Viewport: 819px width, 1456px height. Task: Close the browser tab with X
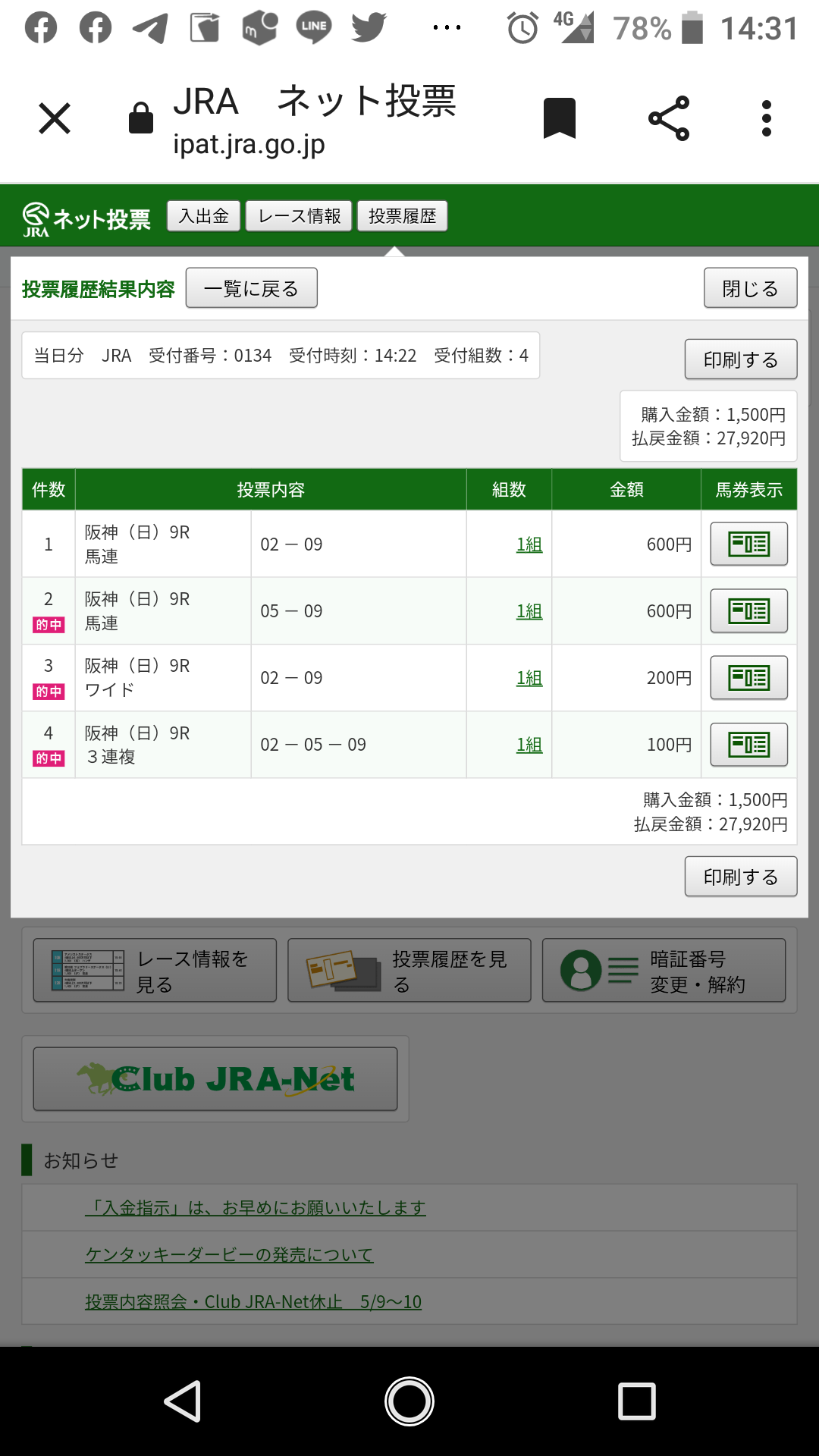click(x=55, y=119)
